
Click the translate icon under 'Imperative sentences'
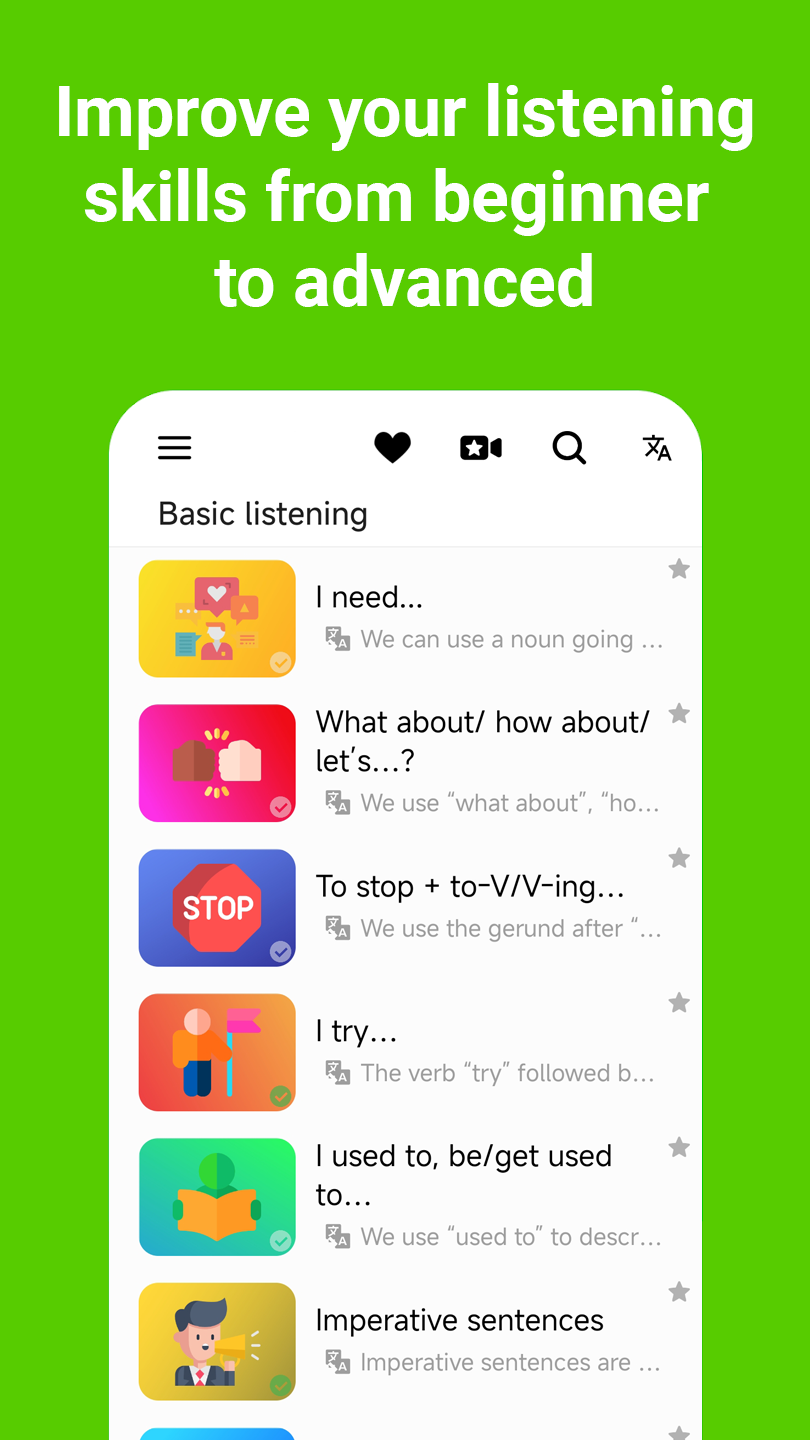coord(336,1361)
